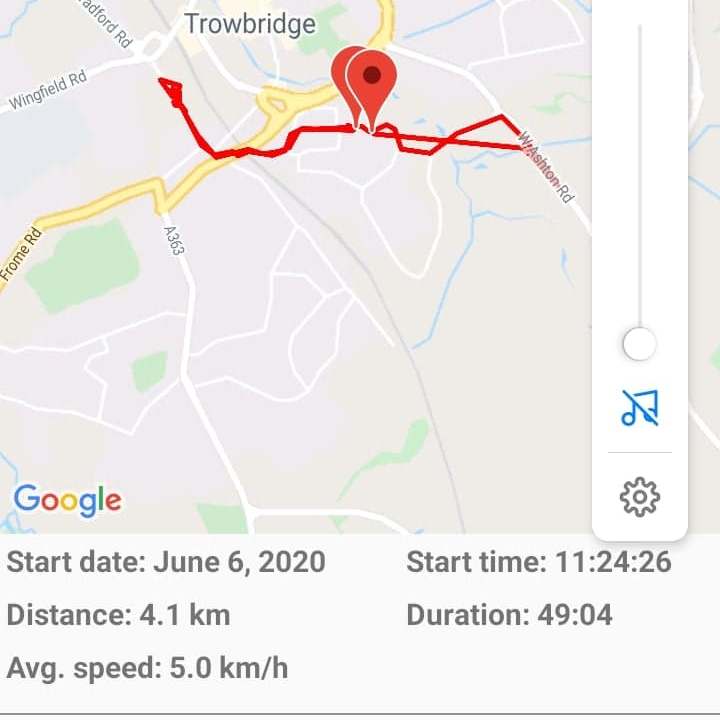720x720 pixels.
Task: Tap the muted music note icon
Action: tap(640, 408)
